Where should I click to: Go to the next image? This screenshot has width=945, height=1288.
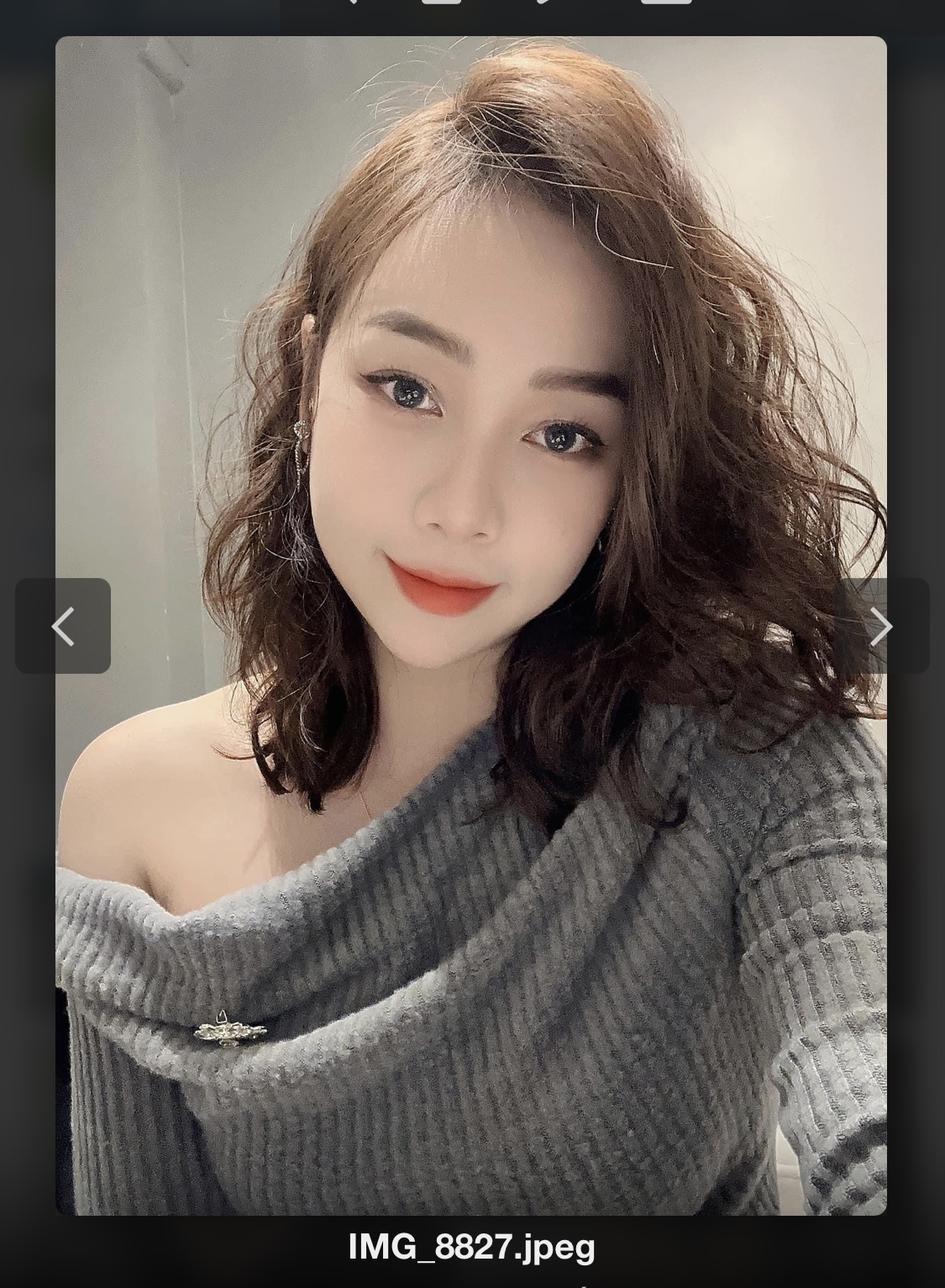coord(881,626)
